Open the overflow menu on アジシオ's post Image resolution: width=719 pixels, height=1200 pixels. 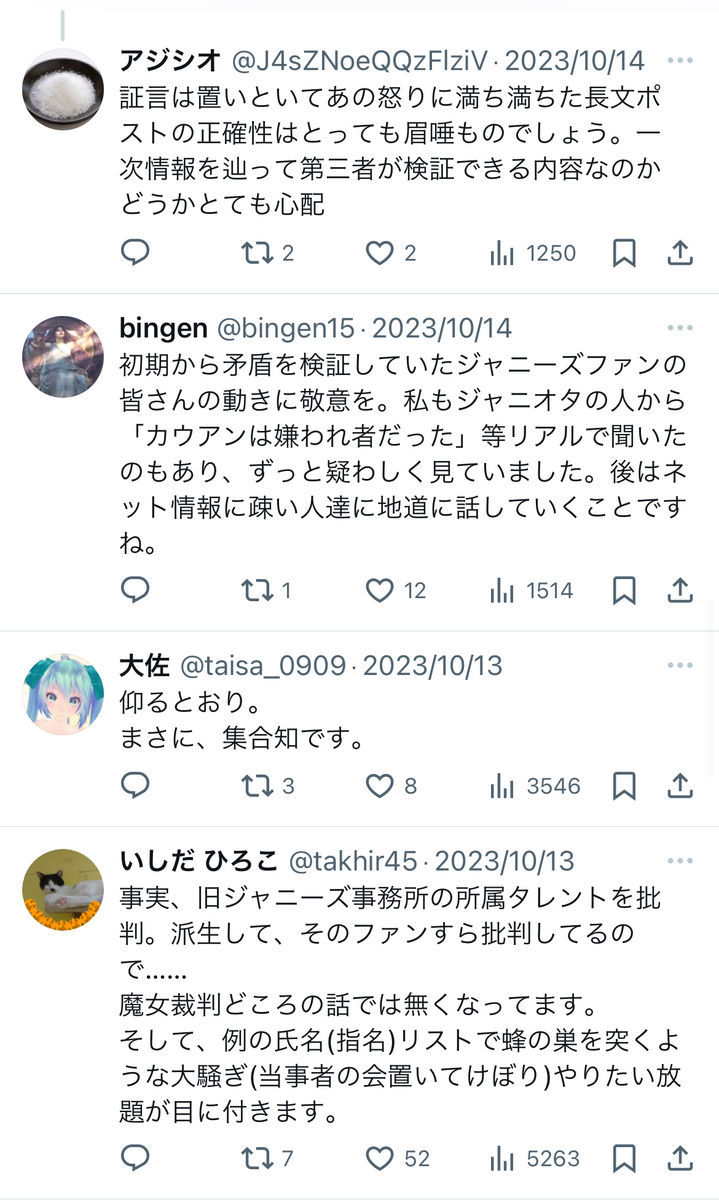pos(680,60)
